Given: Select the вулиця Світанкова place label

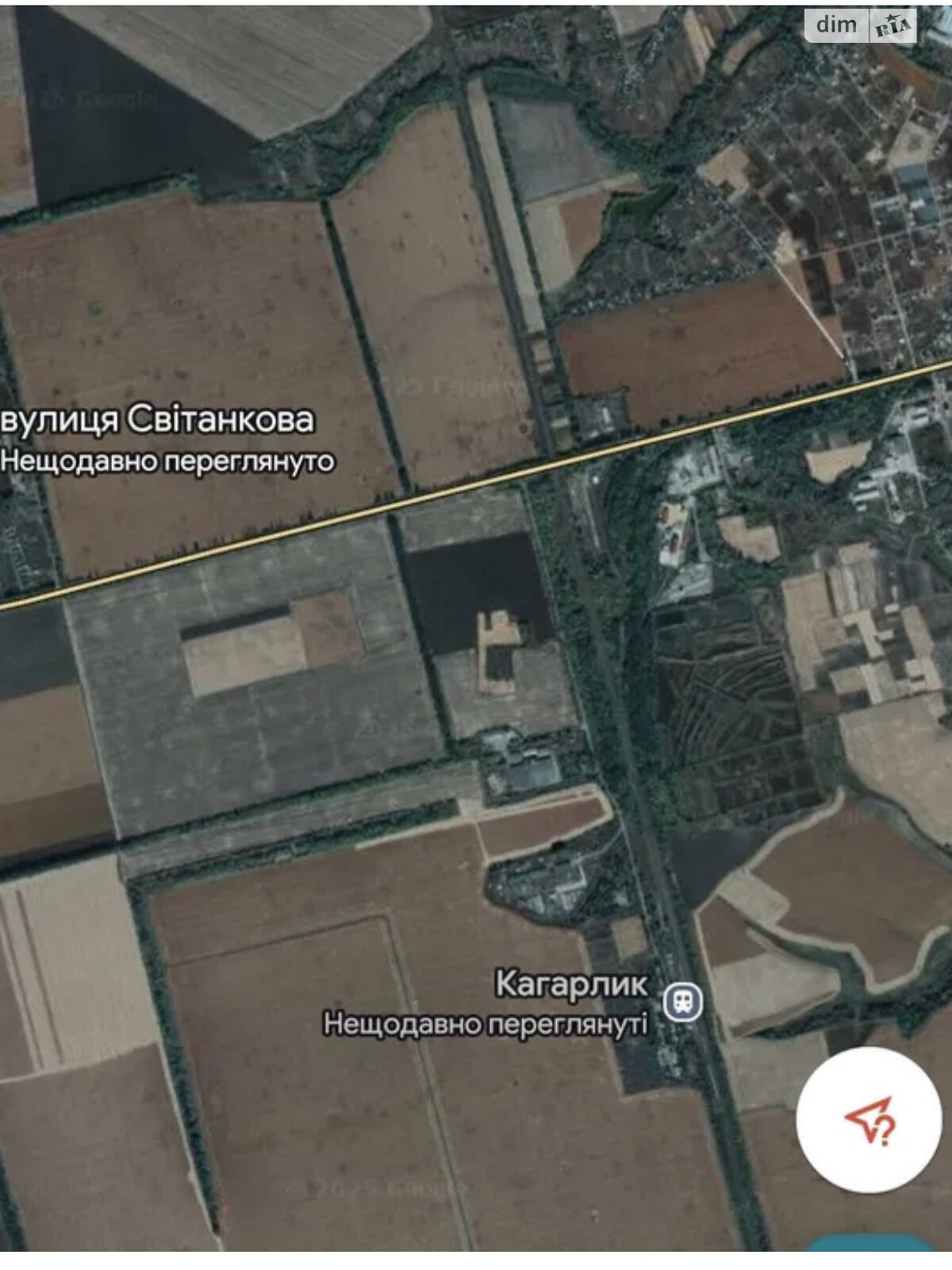Looking at the screenshot, I should click(157, 420).
